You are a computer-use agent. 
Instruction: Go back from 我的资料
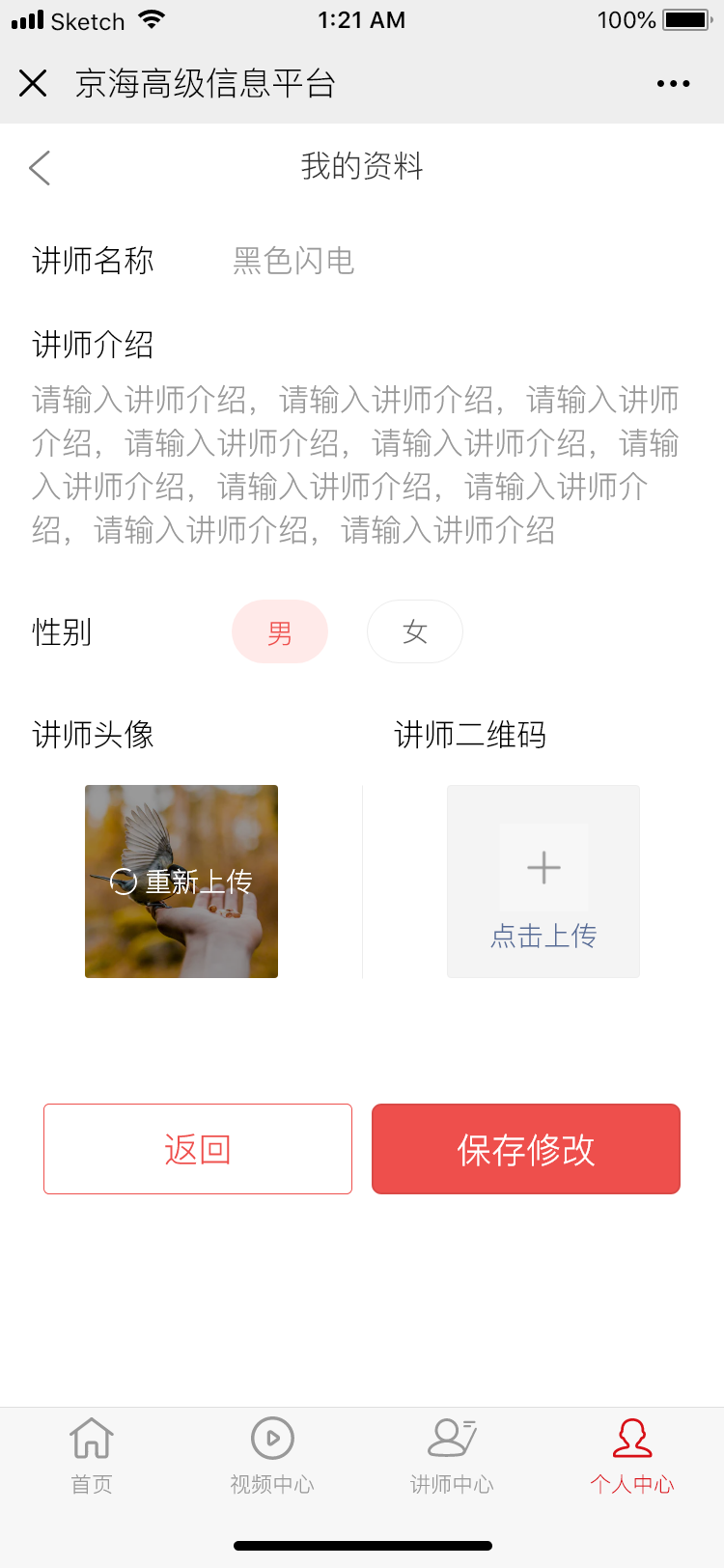coord(40,168)
